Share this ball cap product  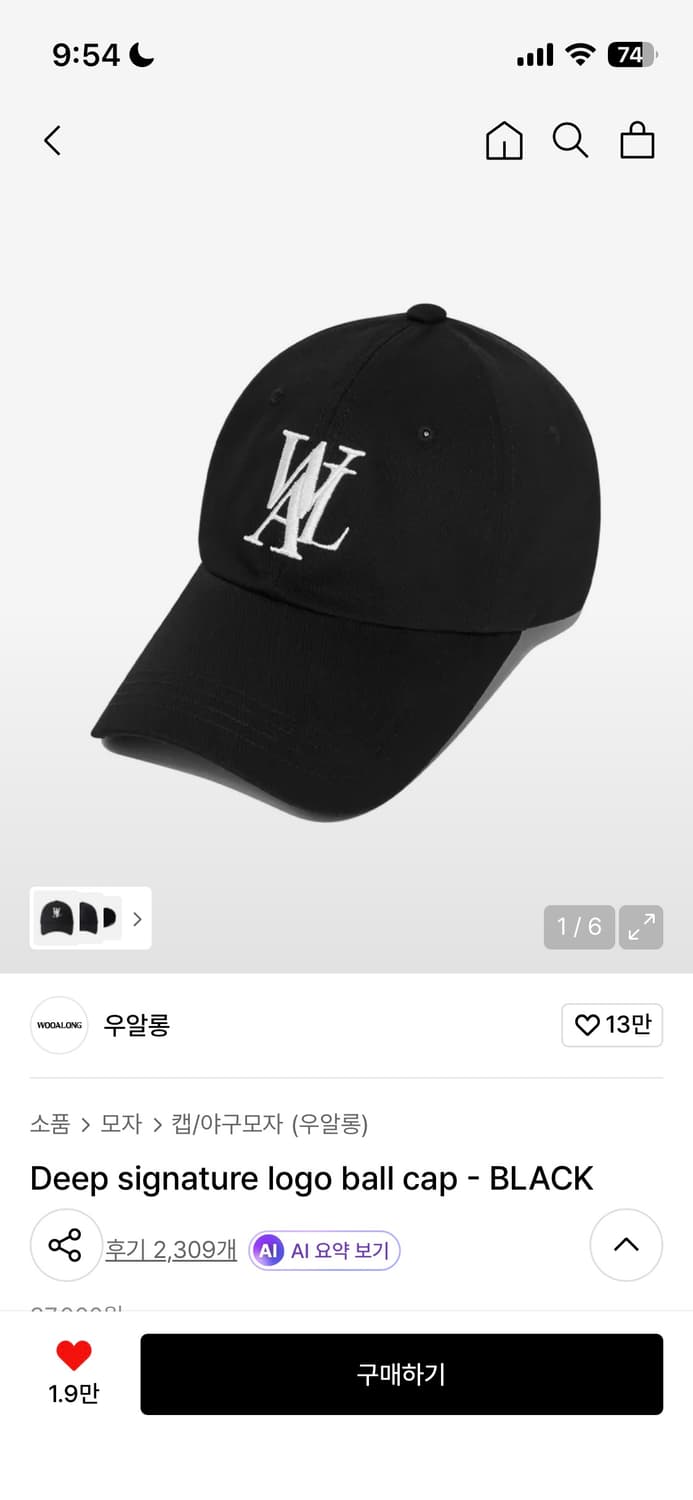coord(66,1246)
